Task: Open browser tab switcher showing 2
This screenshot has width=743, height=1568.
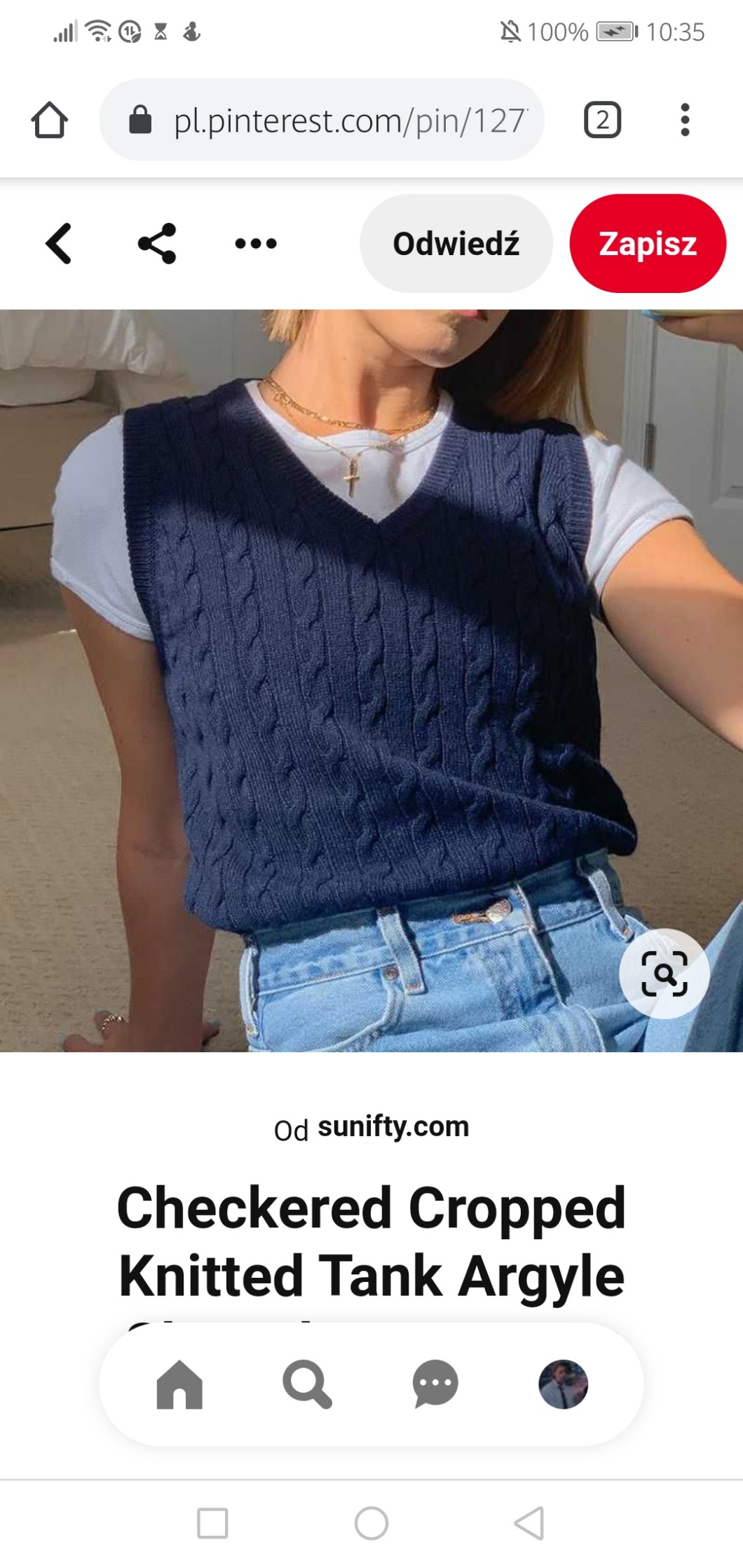Action: tap(602, 120)
